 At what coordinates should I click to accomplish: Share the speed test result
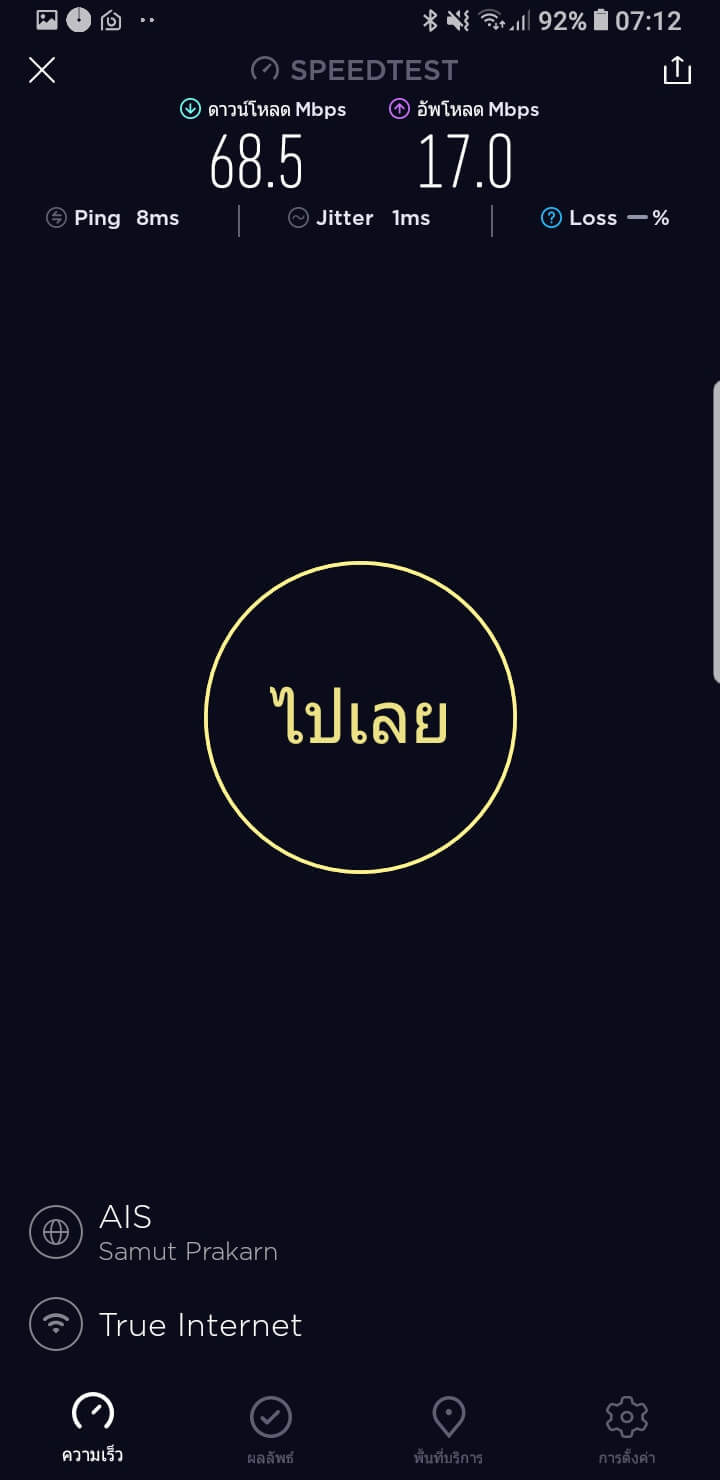677,70
